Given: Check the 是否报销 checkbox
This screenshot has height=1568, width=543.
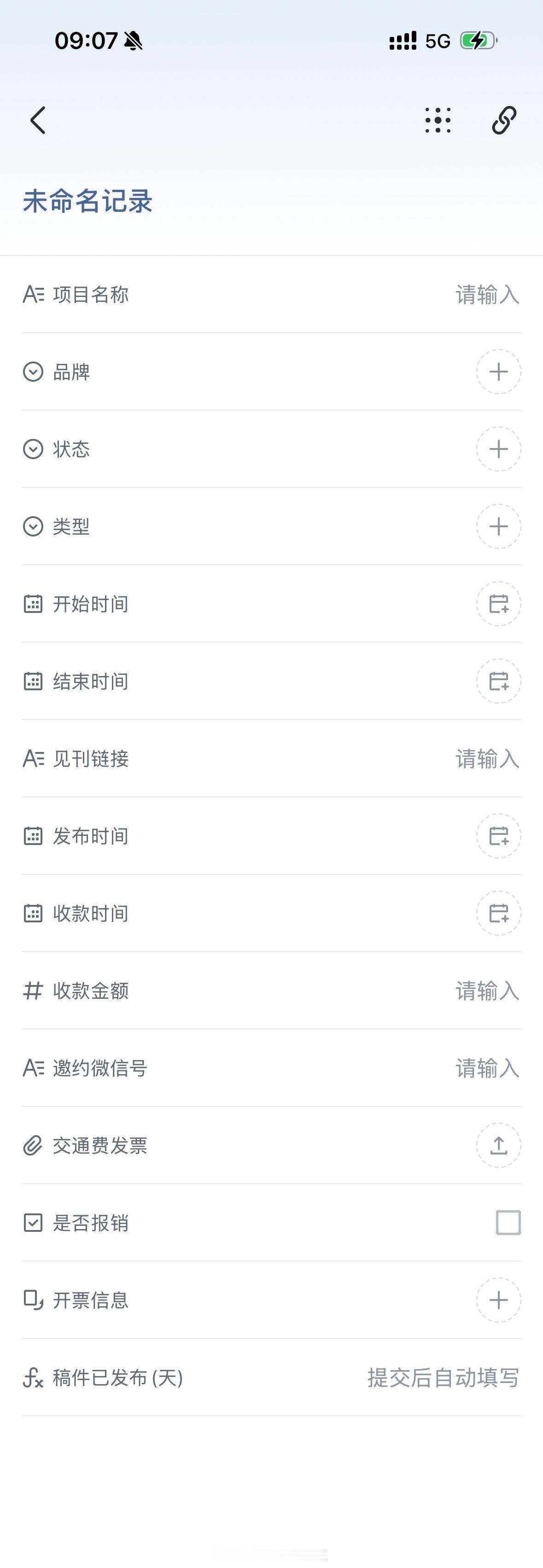Looking at the screenshot, I should click(508, 1223).
